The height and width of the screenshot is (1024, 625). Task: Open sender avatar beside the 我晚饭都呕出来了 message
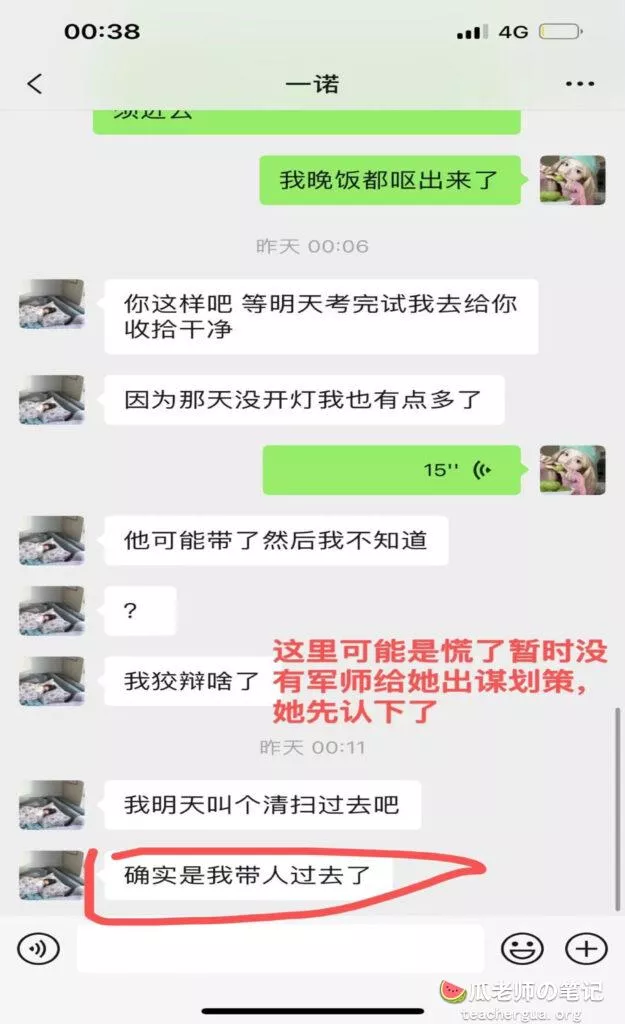[x=572, y=180]
